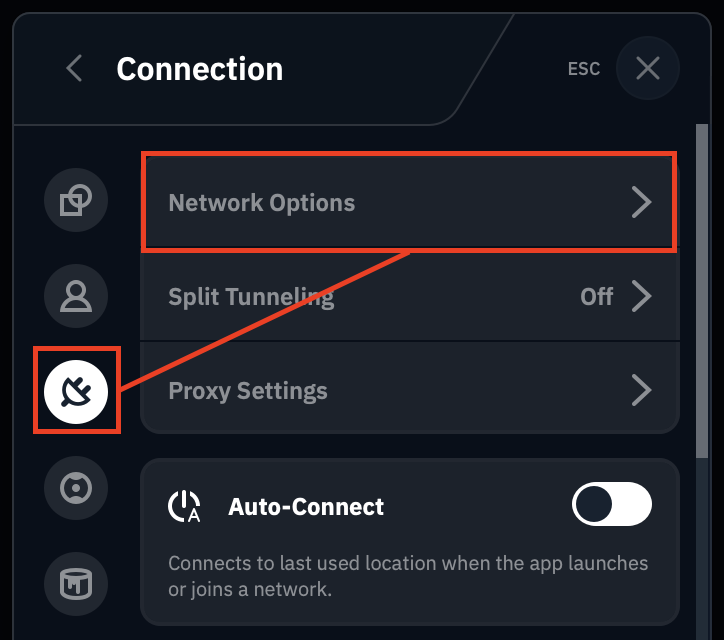The width and height of the screenshot is (724, 640).
Task: Switch to the Look and Feel tab
Action: [x=76, y=582]
